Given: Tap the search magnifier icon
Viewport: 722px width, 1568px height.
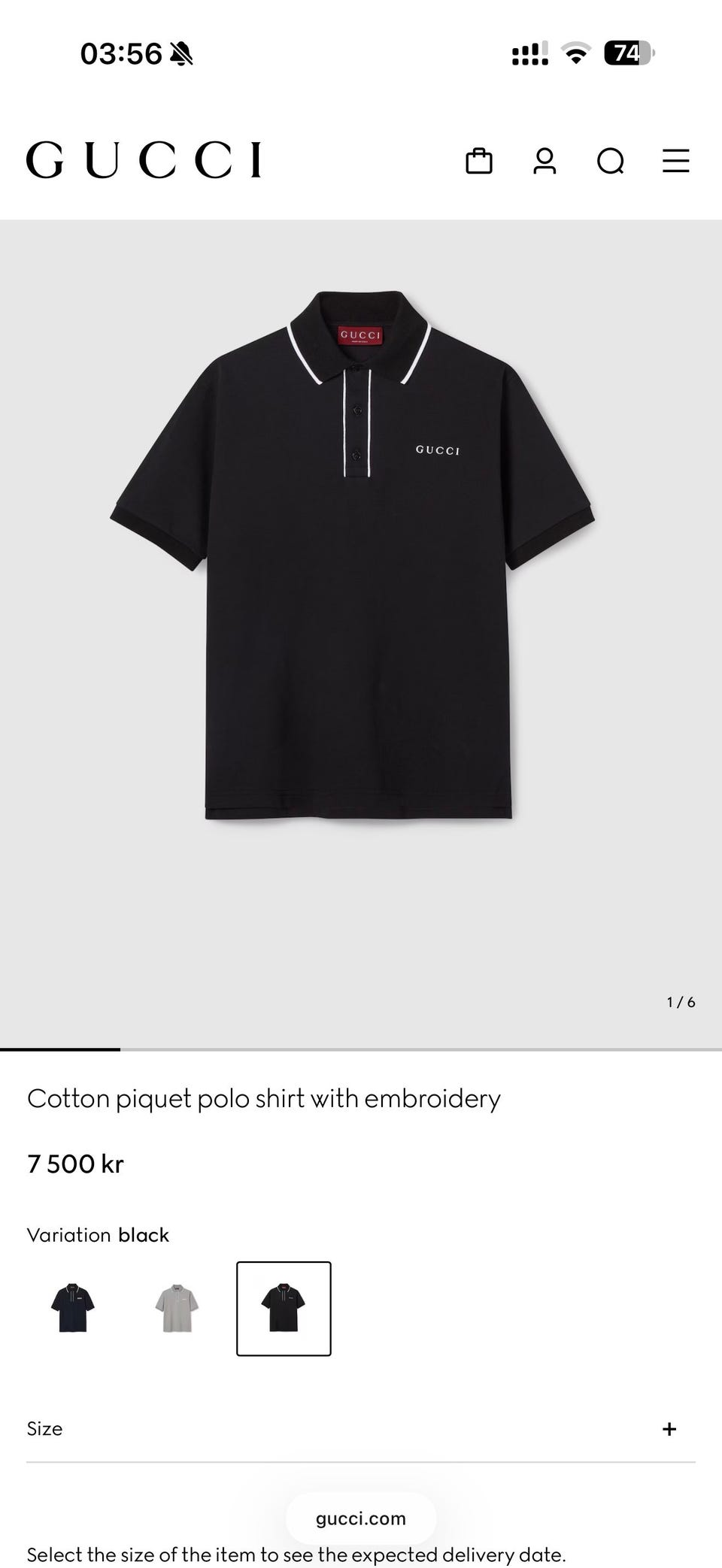Looking at the screenshot, I should (610, 161).
